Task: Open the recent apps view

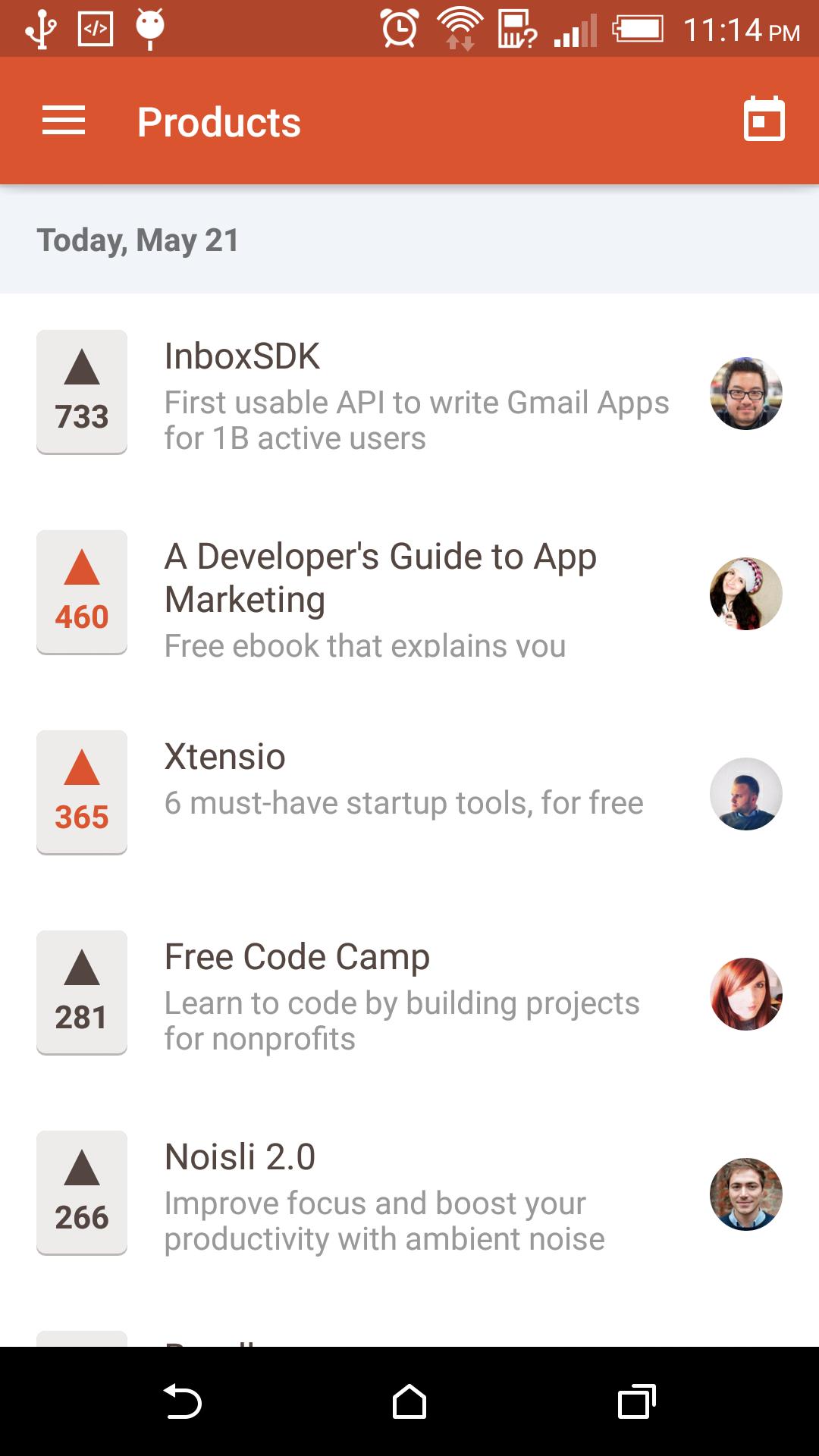Action: pyautogui.click(x=636, y=1401)
